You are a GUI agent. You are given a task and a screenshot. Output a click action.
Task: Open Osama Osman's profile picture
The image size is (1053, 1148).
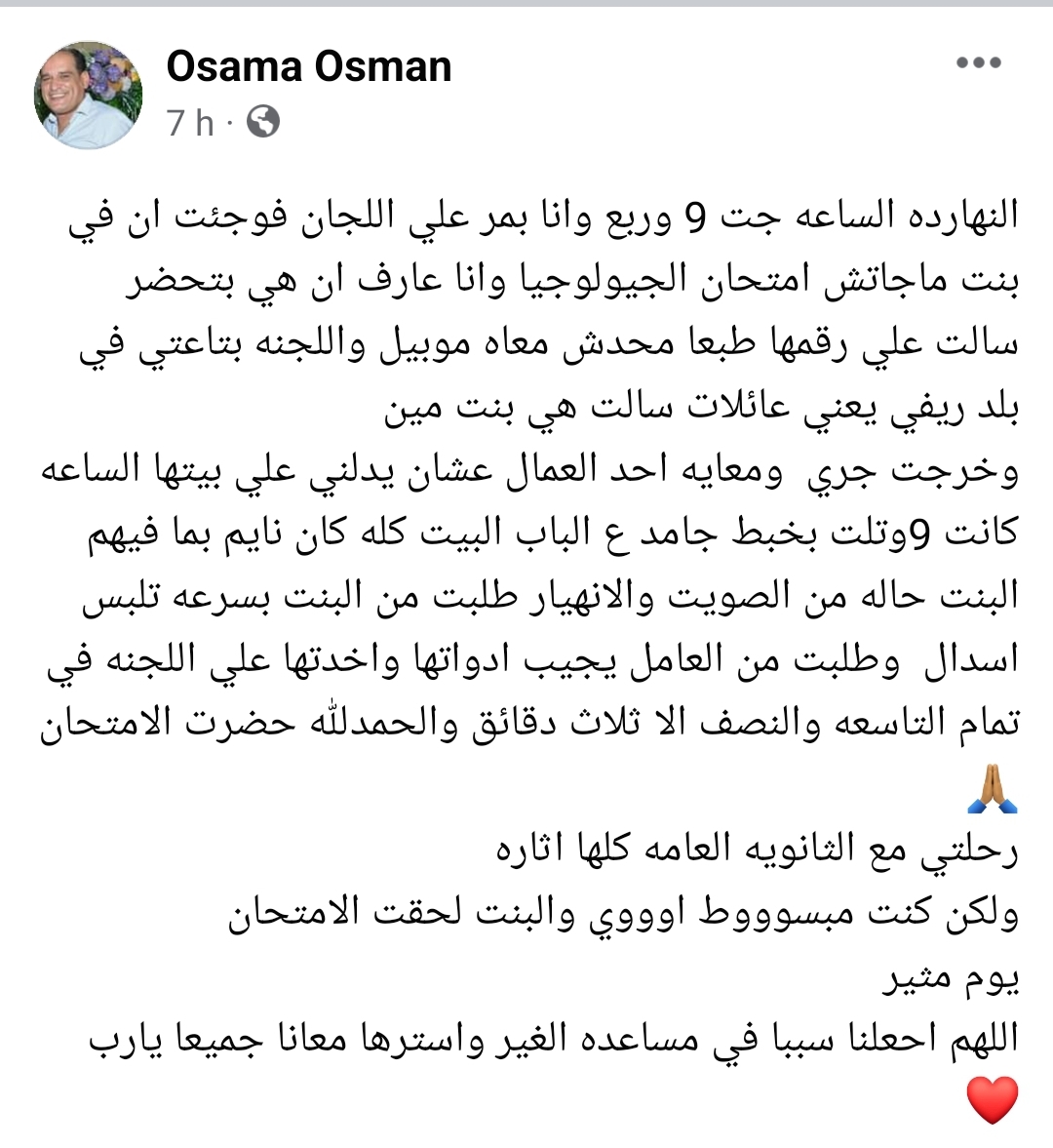click(x=89, y=96)
